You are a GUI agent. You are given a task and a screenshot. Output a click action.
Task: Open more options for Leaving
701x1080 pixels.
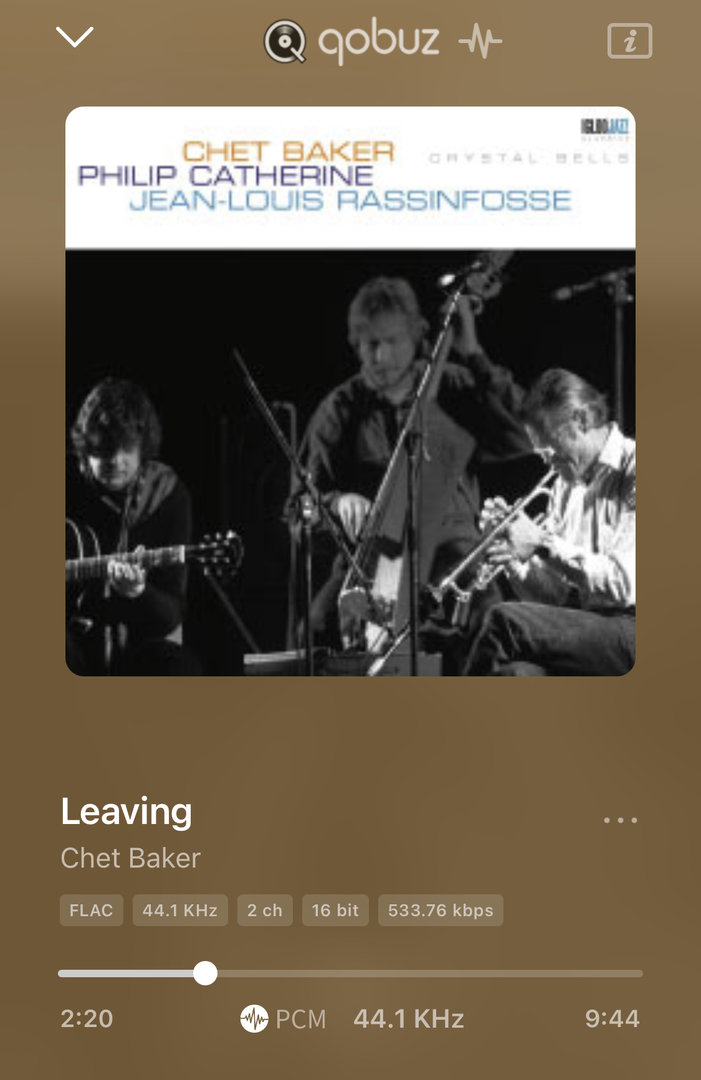click(x=620, y=820)
